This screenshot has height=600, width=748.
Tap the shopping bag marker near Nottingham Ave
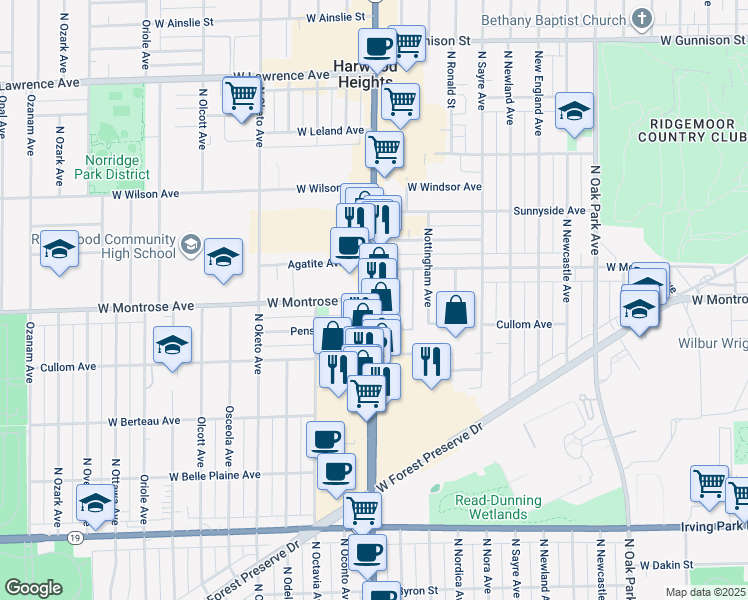[456, 311]
